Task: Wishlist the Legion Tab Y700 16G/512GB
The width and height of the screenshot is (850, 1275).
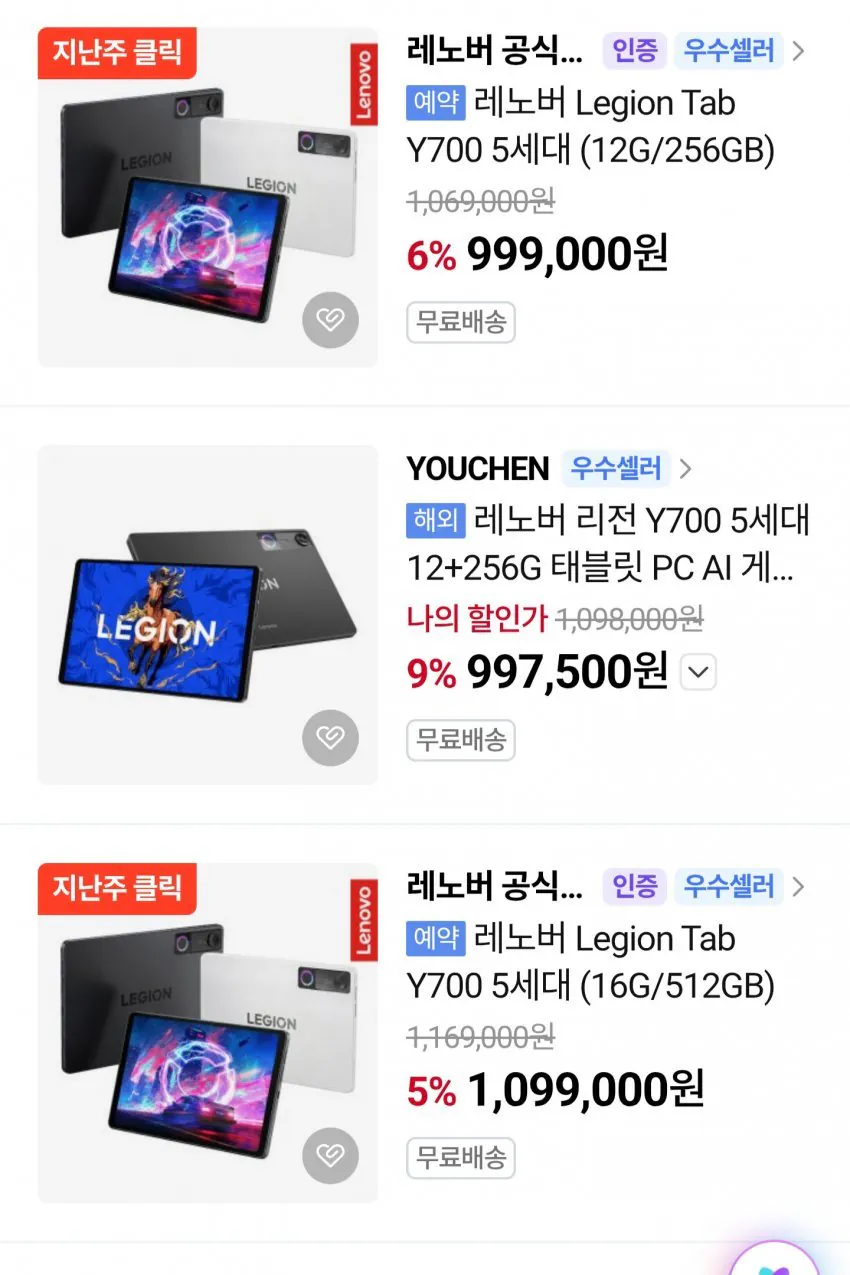Action: (330, 1156)
